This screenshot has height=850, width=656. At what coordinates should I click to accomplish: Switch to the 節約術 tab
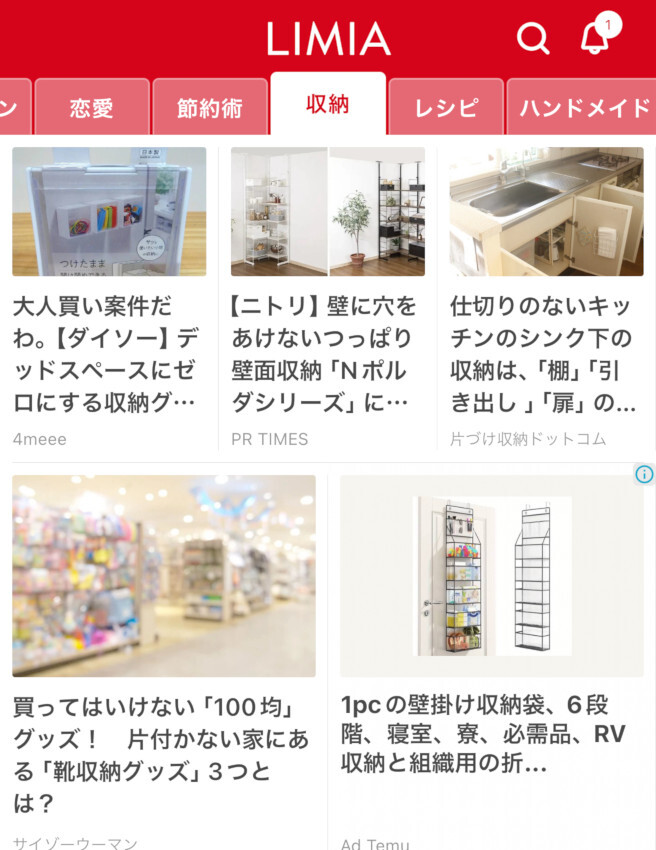(x=209, y=108)
